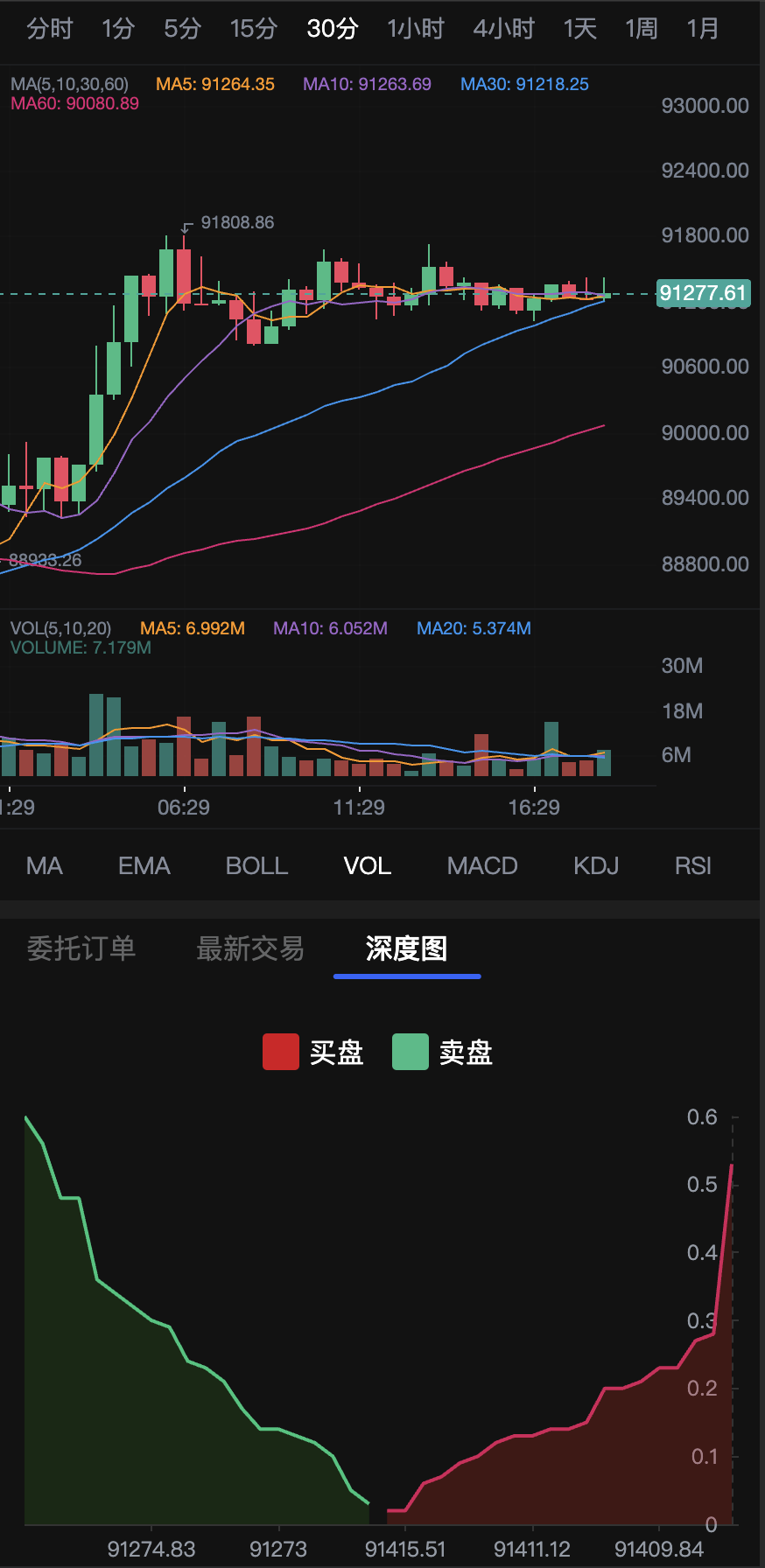765x1568 pixels.
Task: Select the 1分 interval
Action: [x=117, y=29]
